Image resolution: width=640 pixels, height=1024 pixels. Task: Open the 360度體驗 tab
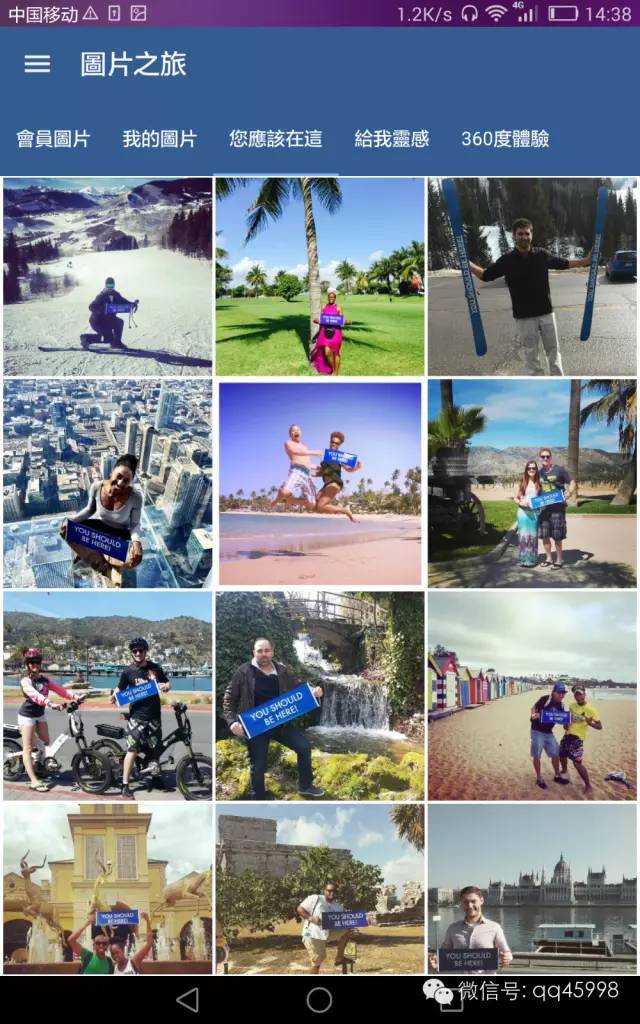point(505,139)
